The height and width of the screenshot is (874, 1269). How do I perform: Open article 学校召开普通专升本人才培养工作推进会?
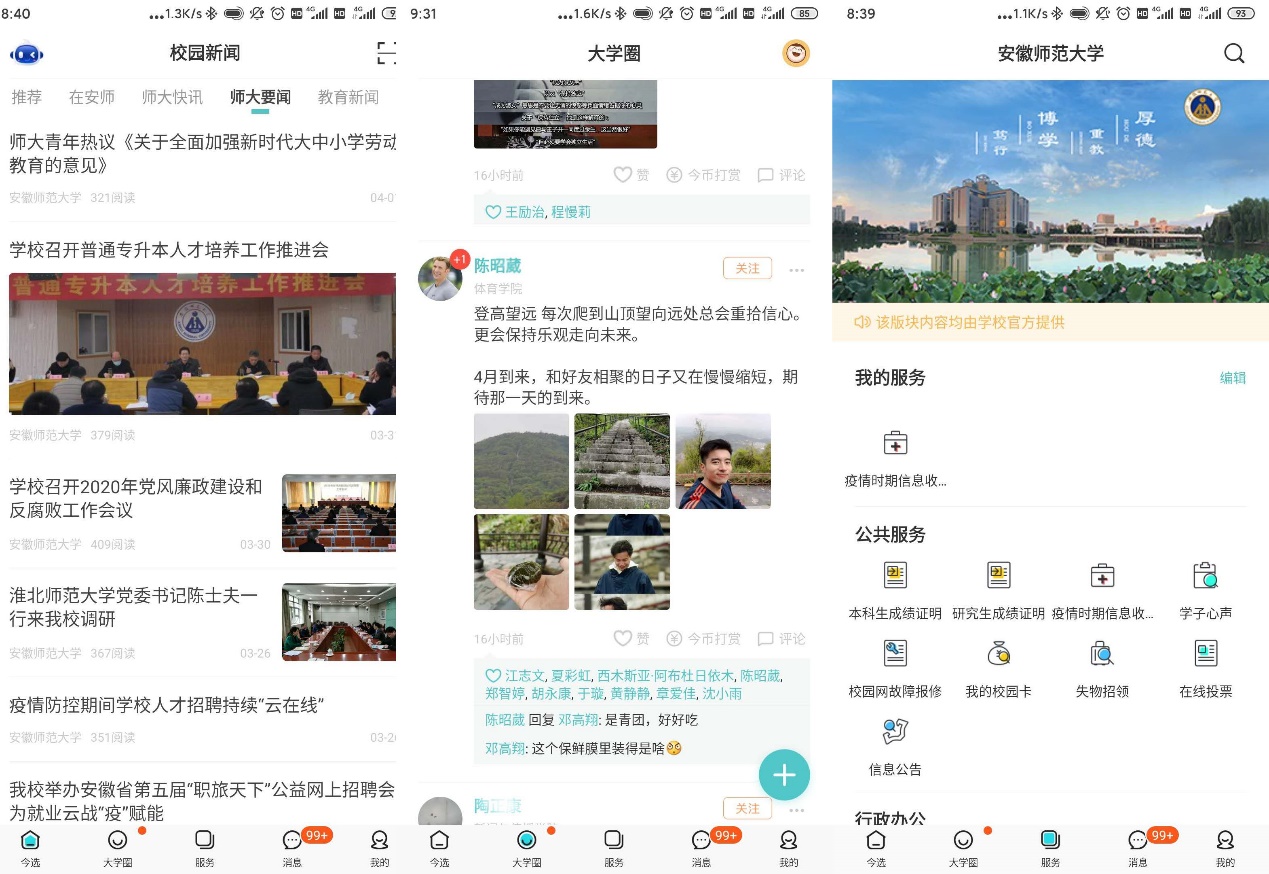[x=169, y=250]
